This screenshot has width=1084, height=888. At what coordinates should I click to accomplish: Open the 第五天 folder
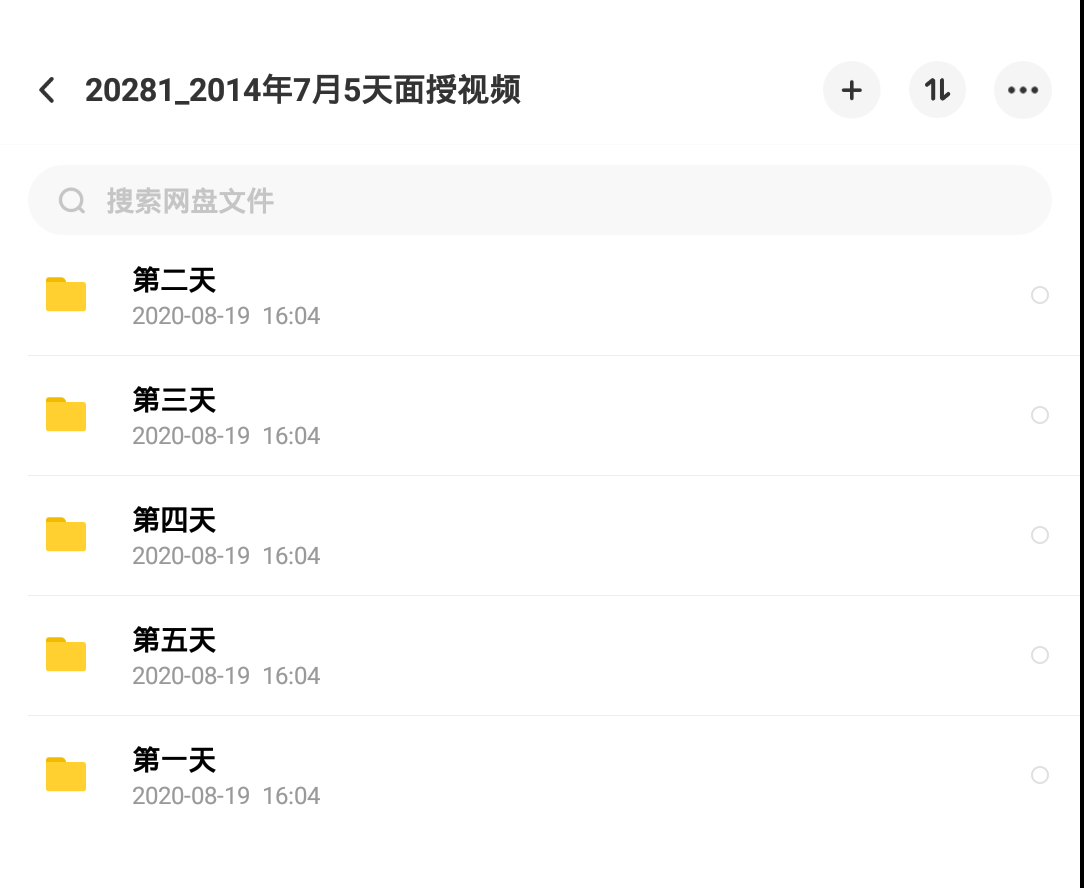click(x=539, y=656)
